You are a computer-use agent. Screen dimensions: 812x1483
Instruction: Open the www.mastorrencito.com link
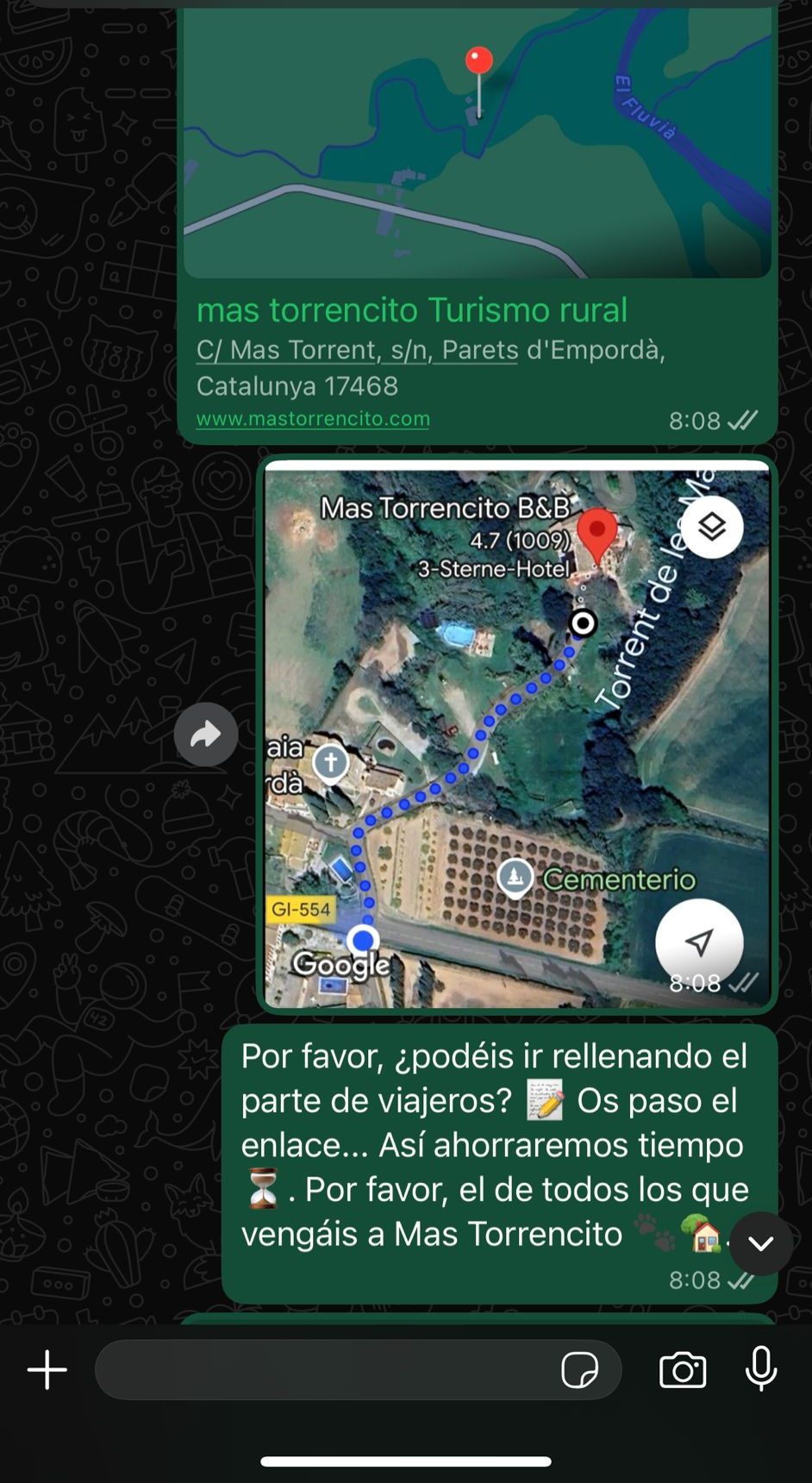313,419
